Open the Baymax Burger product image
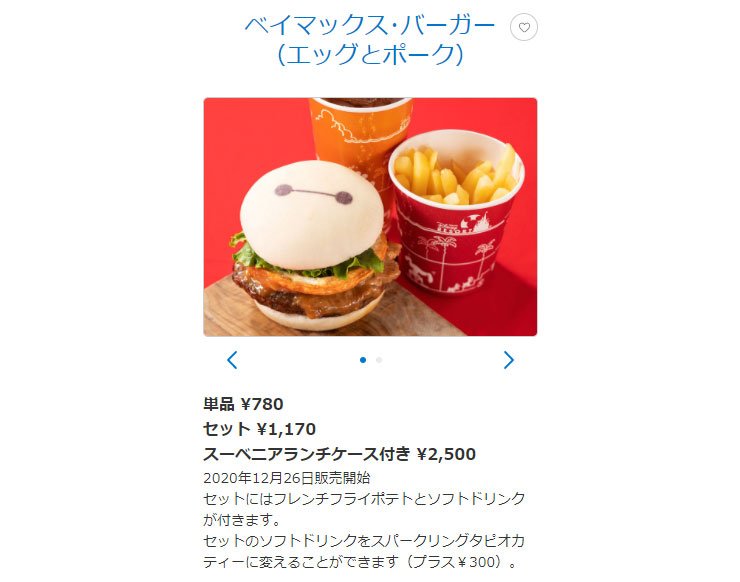The height and width of the screenshot is (582, 740). click(x=370, y=216)
